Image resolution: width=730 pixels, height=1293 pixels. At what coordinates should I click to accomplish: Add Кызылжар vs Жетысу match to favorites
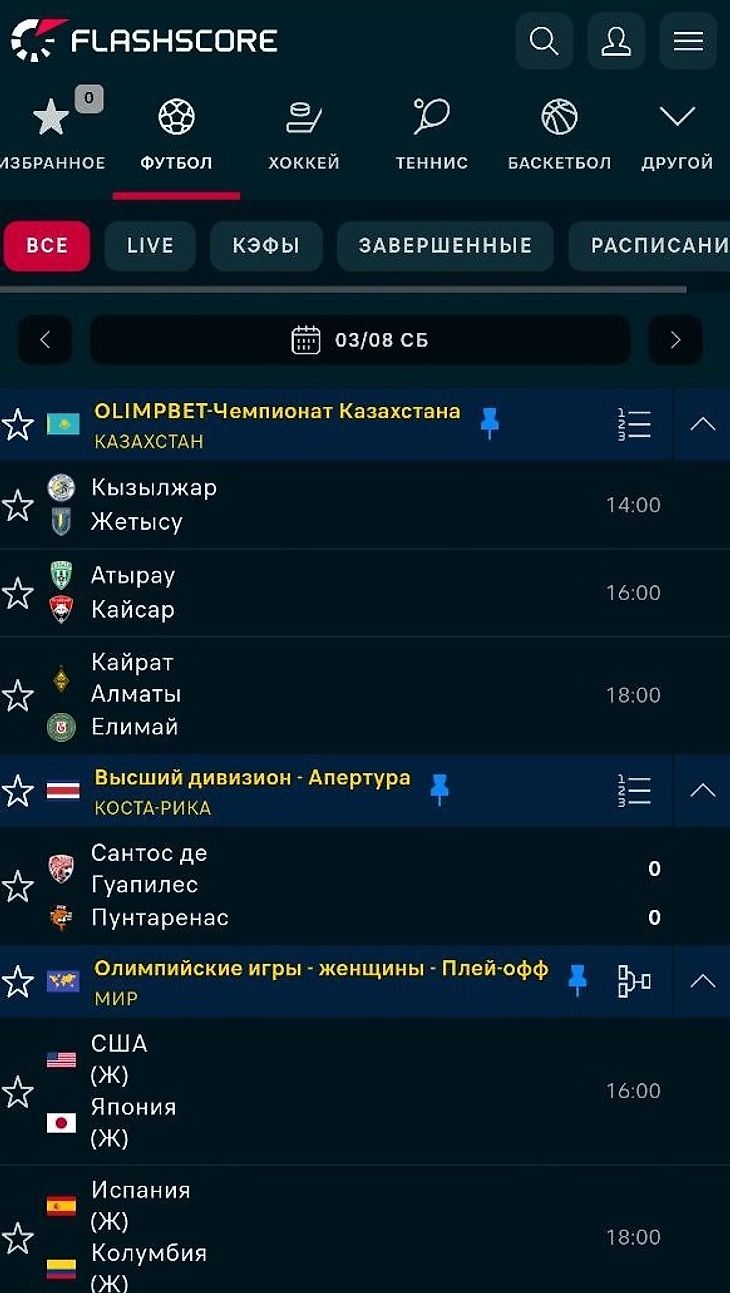18,505
